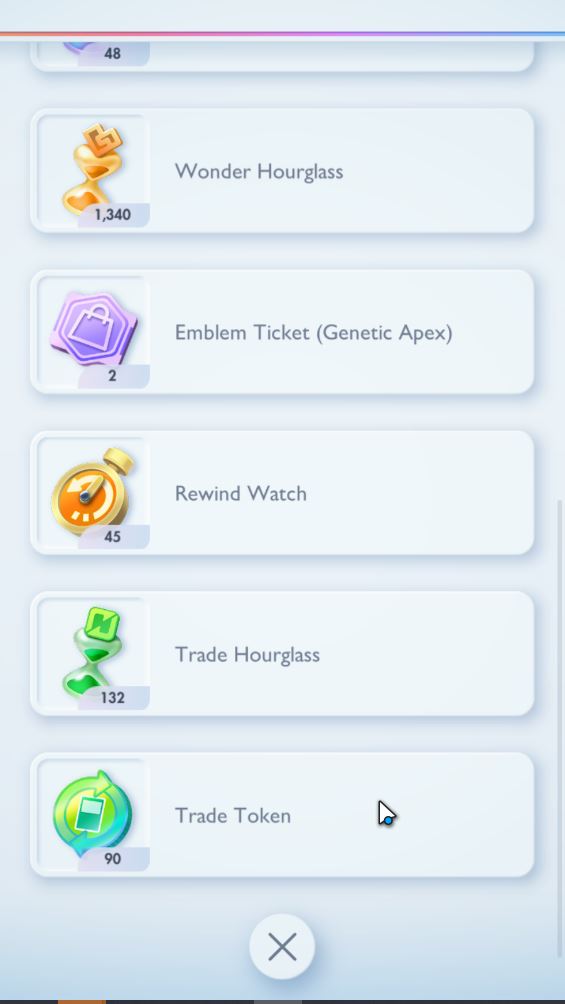
Task: Close the items list with X
Action: 282,946
